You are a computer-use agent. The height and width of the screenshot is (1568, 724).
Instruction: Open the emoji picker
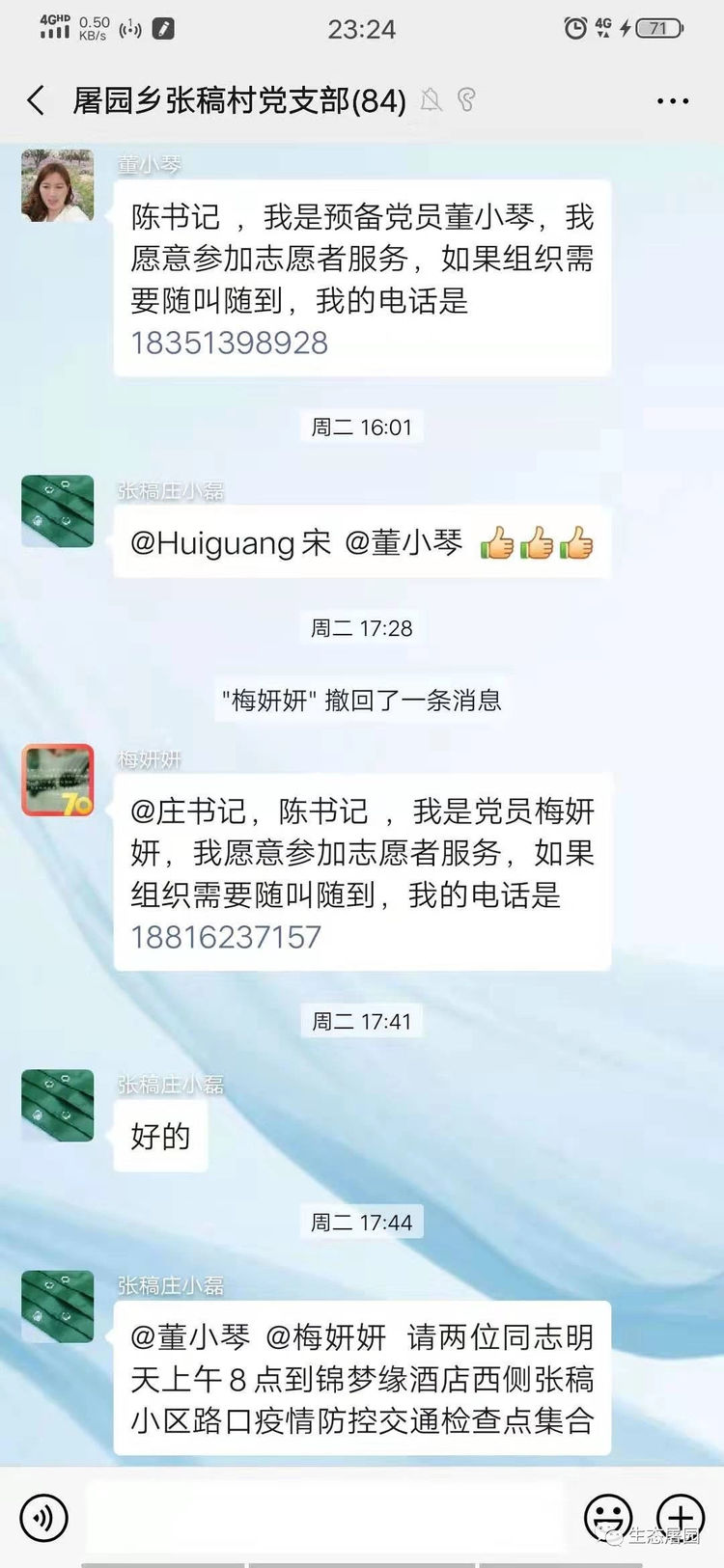tap(608, 1517)
